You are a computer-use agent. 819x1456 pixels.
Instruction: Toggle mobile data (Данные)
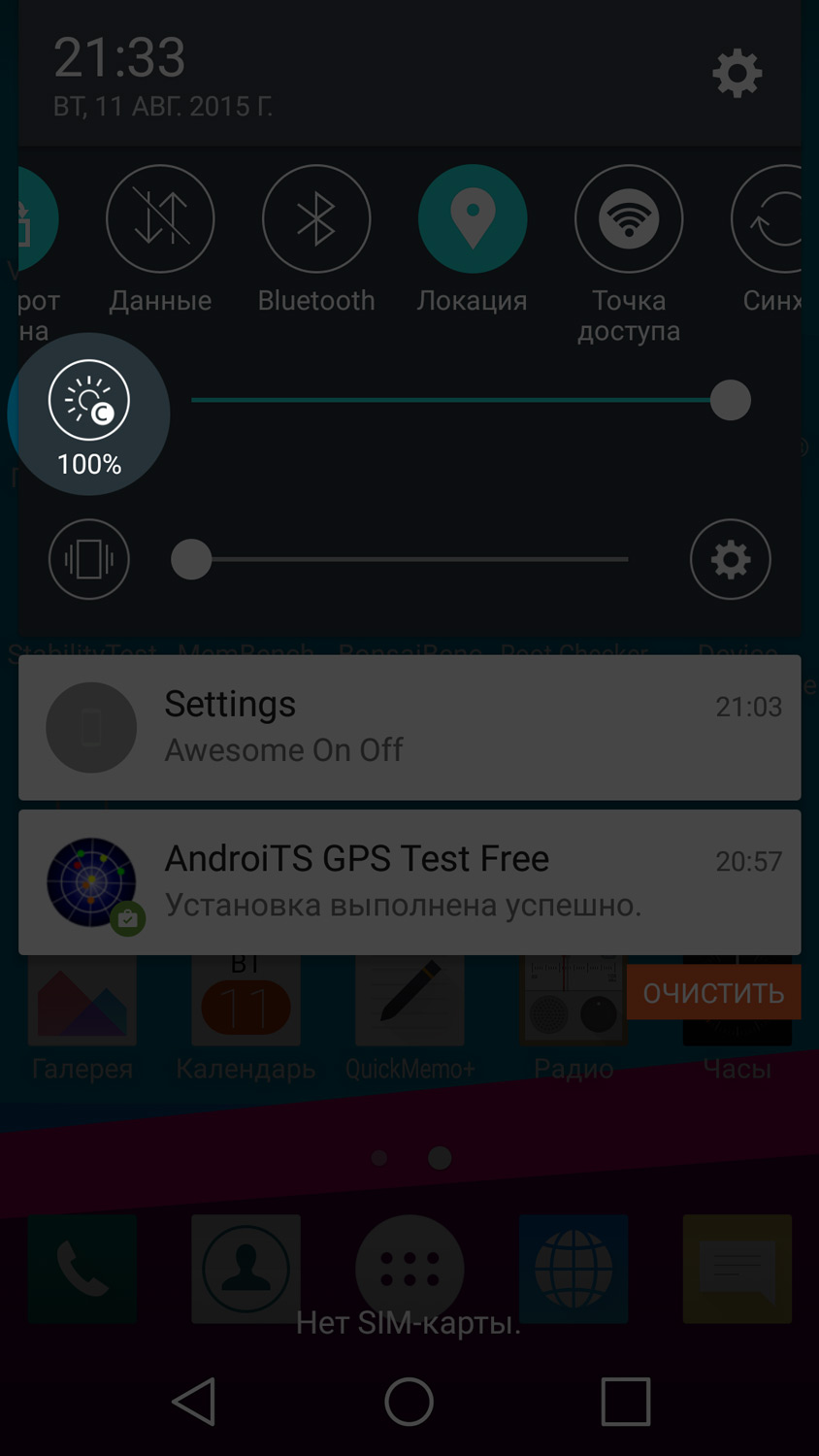pyautogui.click(x=160, y=219)
